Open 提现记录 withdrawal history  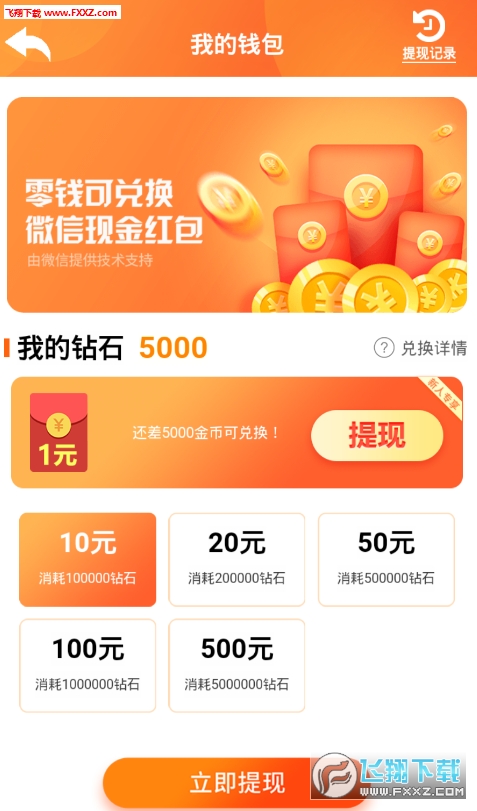click(429, 37)
